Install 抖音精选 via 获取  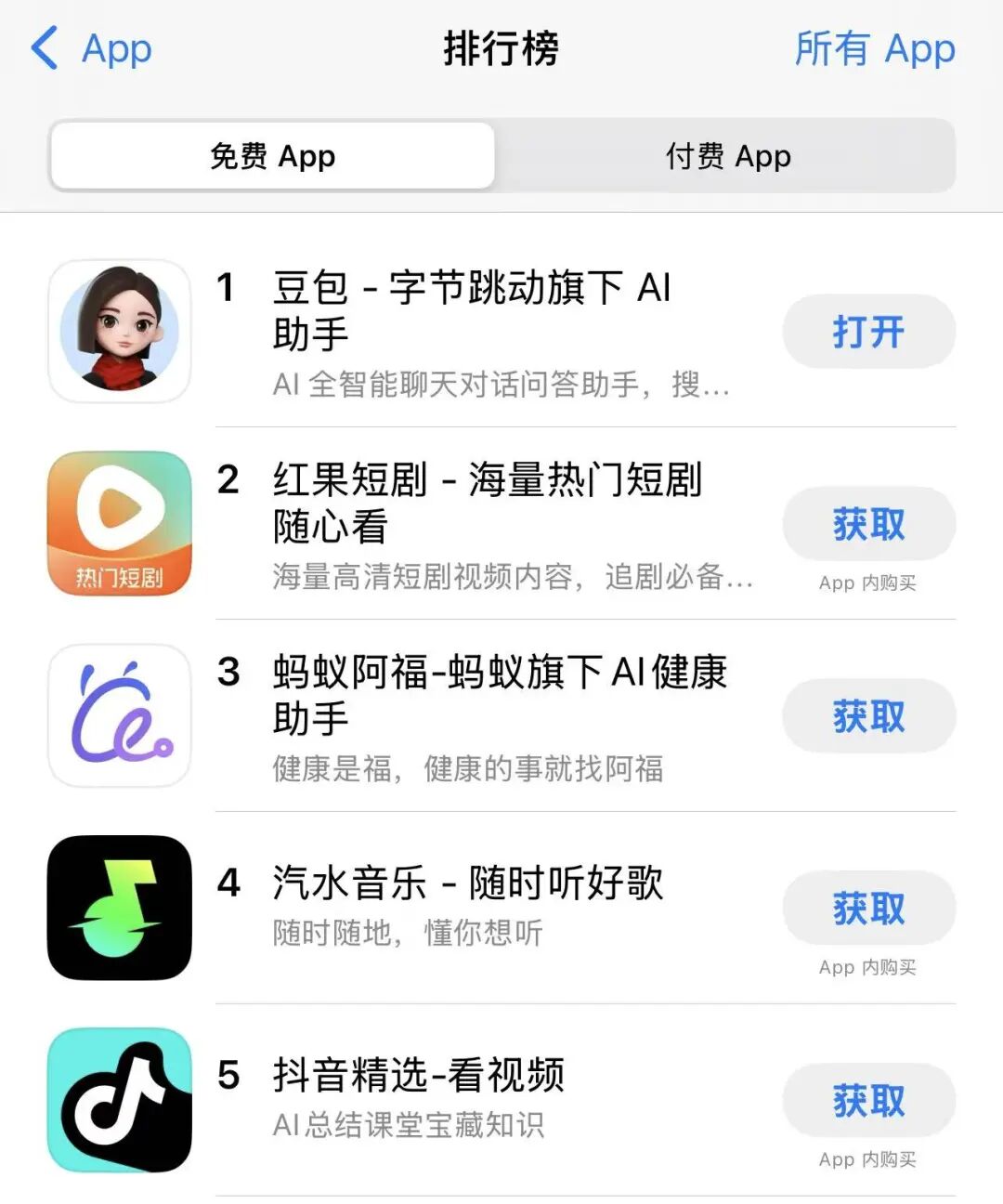(868, 1100)
